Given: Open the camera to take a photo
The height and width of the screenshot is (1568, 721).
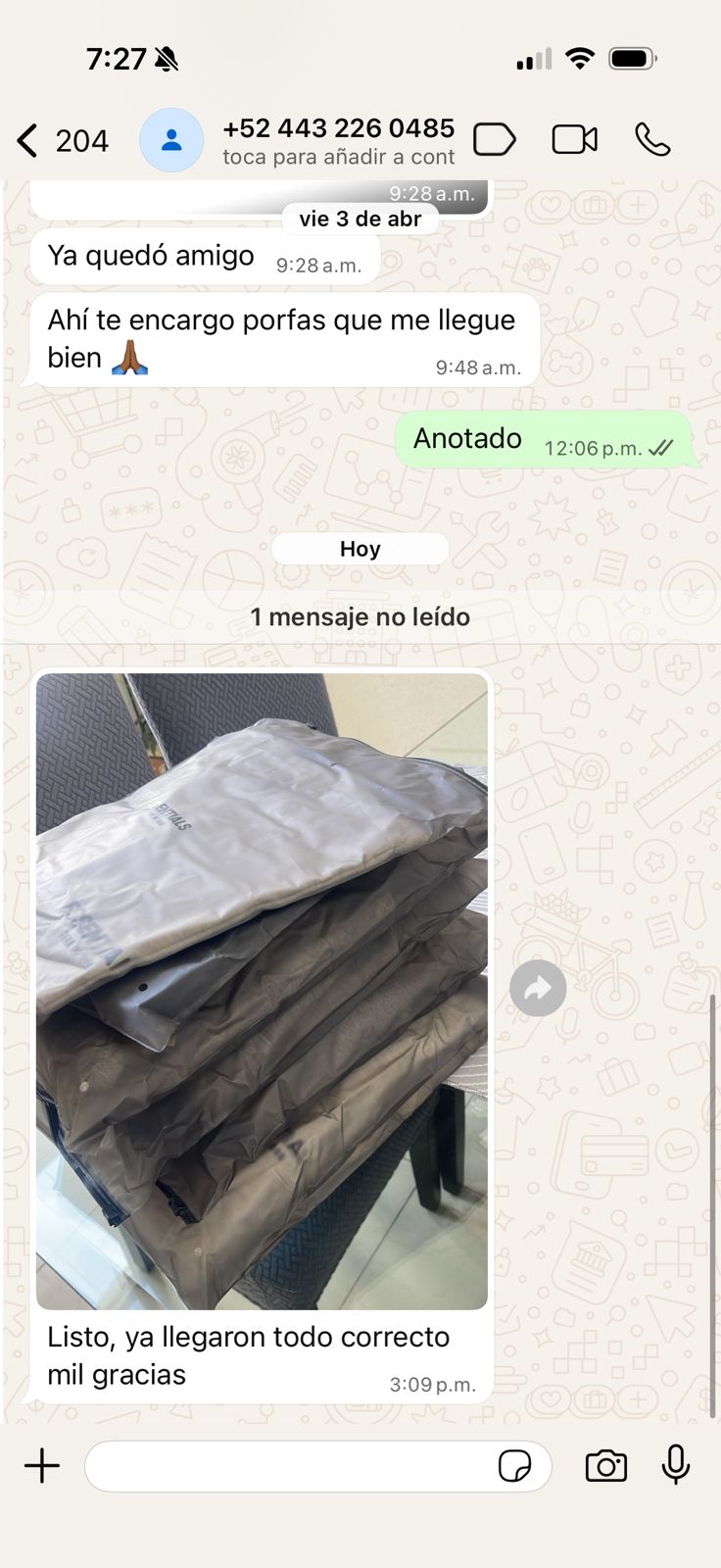Looking at the screenshot, I should coord(606,1466).
